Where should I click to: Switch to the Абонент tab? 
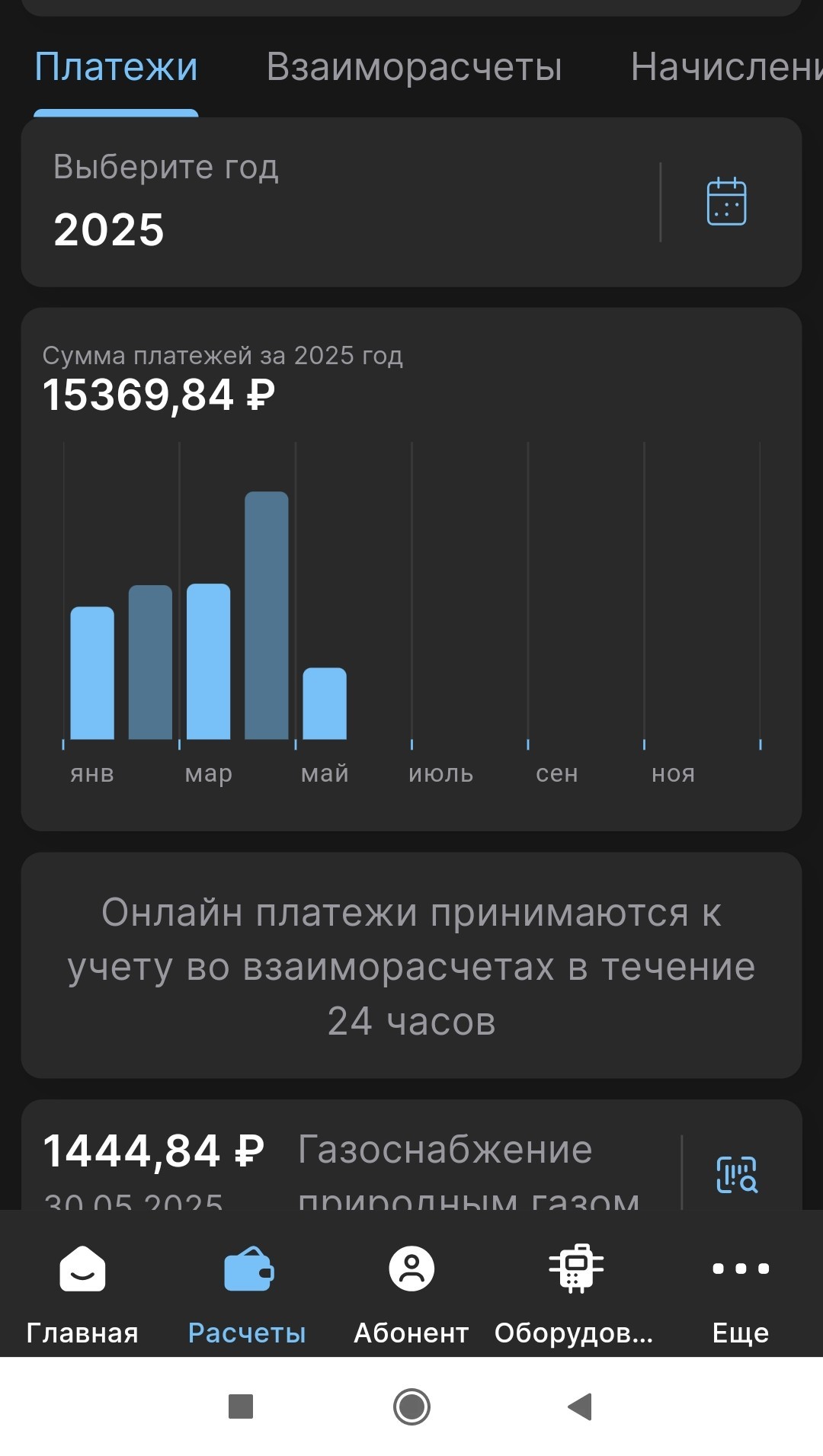pyautogui.click(x=411, y=1296)
